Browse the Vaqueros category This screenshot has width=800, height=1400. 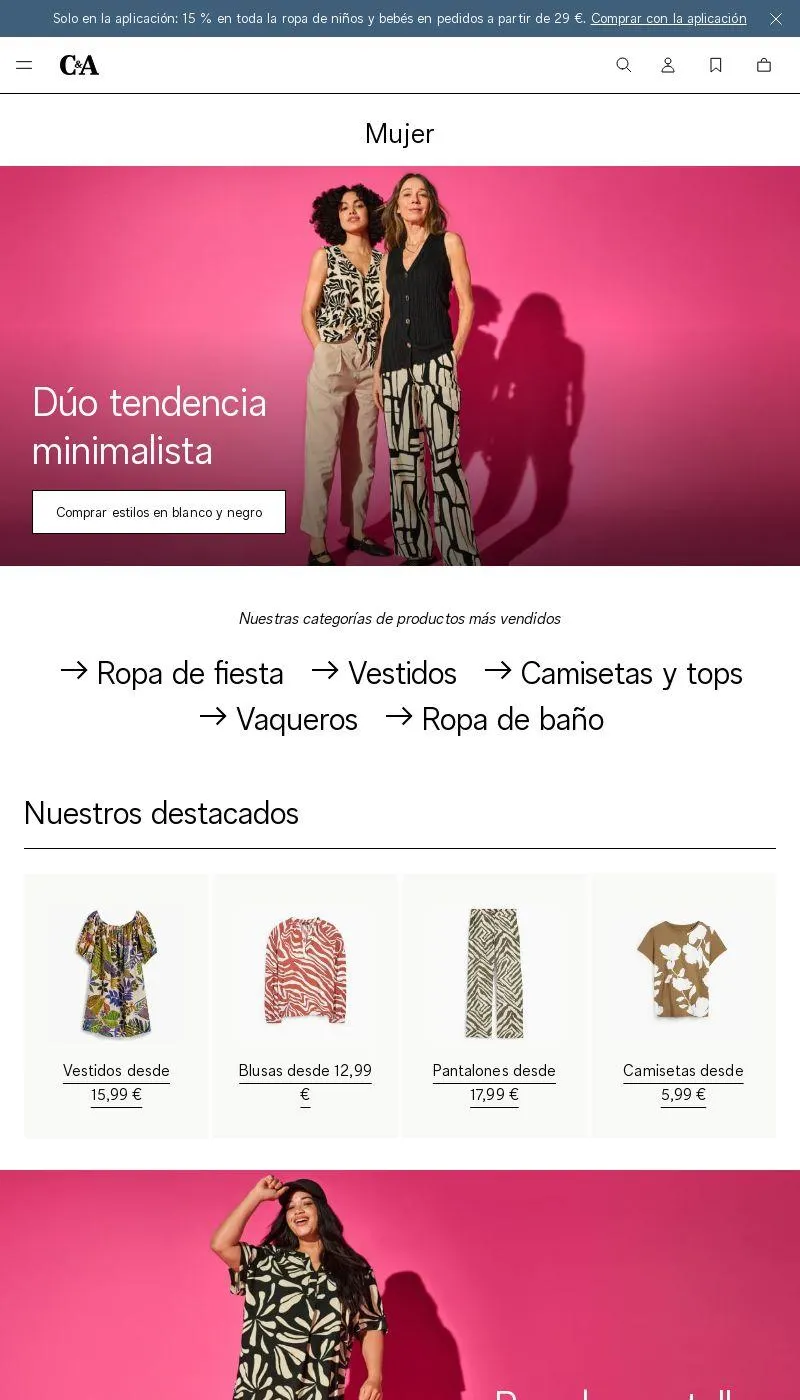[x=278, y=719]
